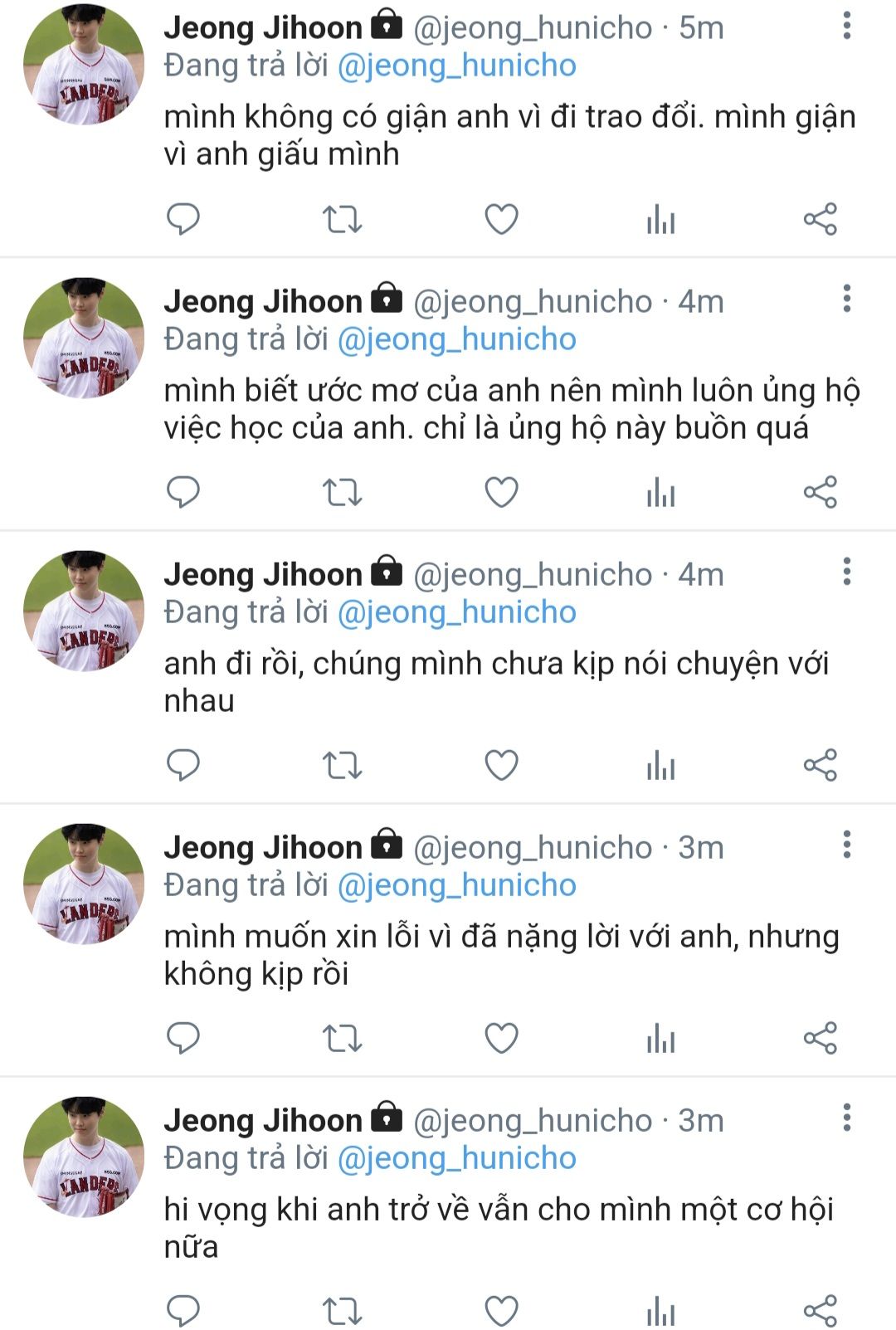Image resolution: width=896 pixels, height=1330 pixels.
Task: View analytics of 'mình không có giận' tweet
Action: click(x=660, y=219)
